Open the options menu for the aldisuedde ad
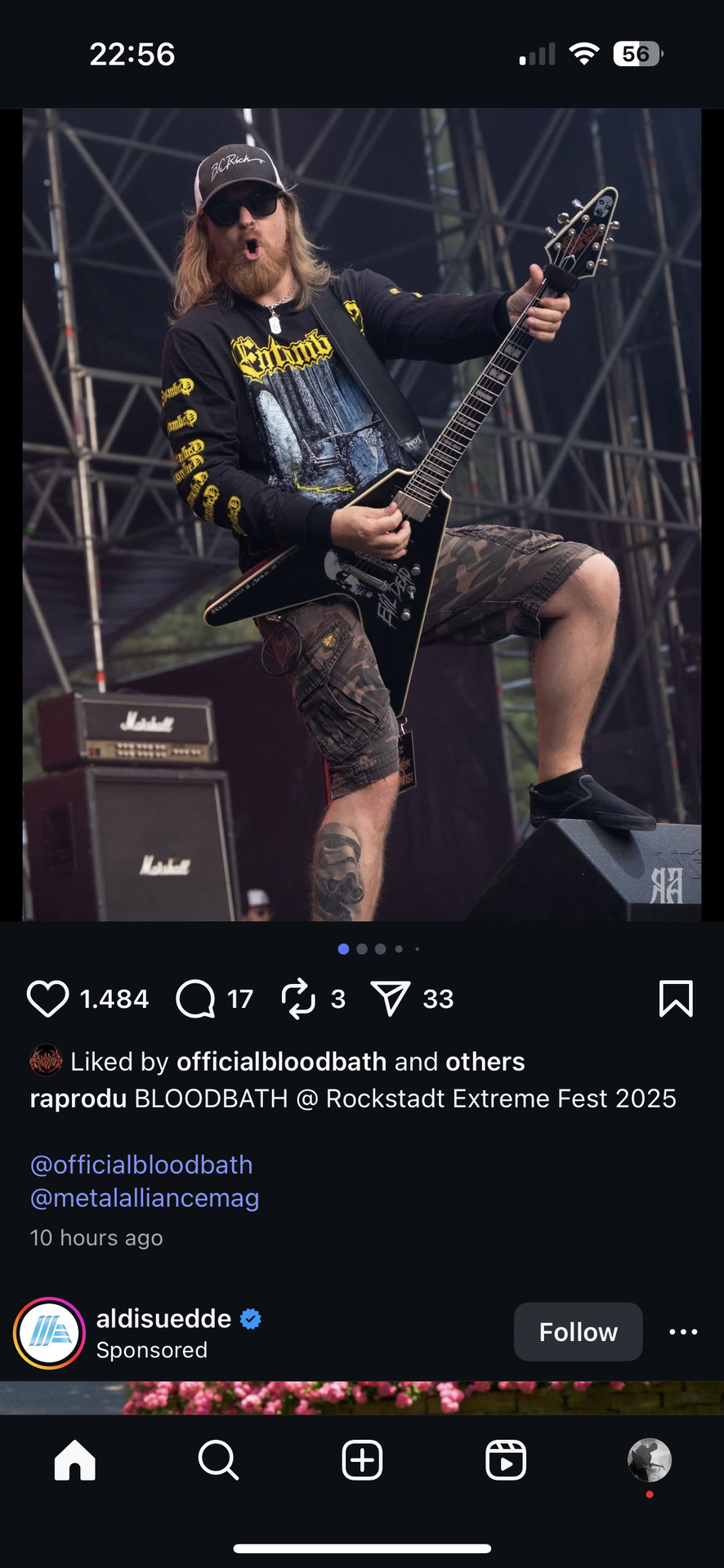The height and width of the screenshot is (1568, 724). tap(683, 1332)
